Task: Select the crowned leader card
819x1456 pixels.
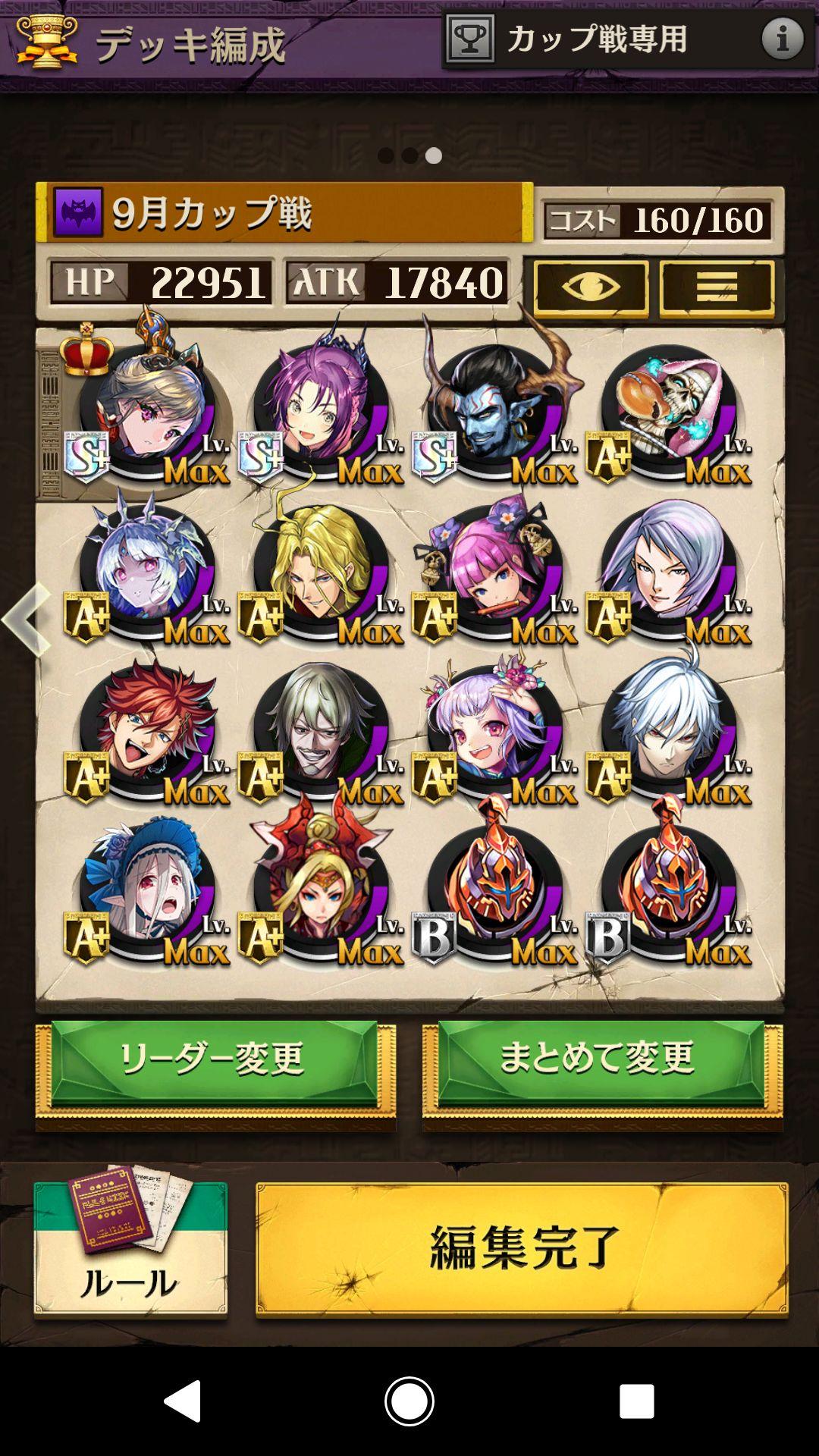Action: pyautogui.click(x=148, y=409)
